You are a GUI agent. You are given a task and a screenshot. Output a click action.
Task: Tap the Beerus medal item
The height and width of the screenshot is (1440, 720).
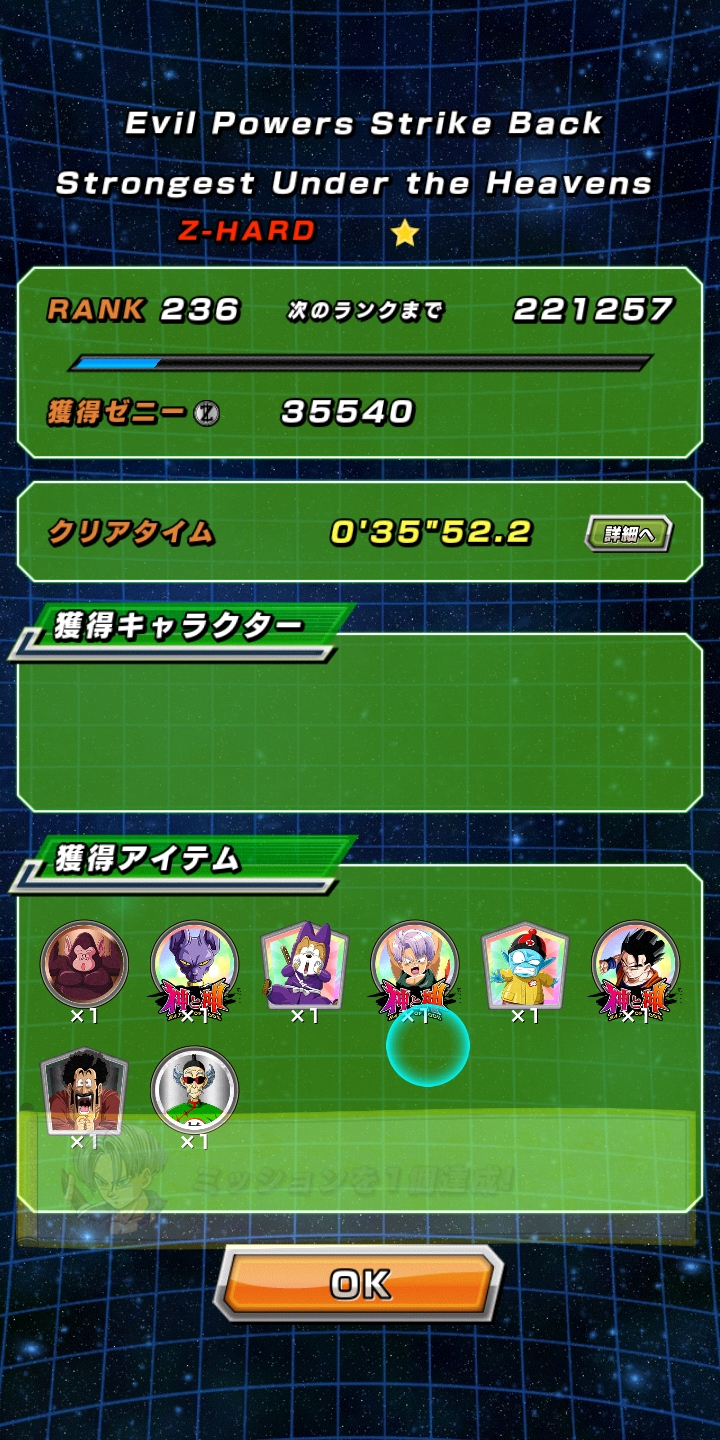click(194, 965)
